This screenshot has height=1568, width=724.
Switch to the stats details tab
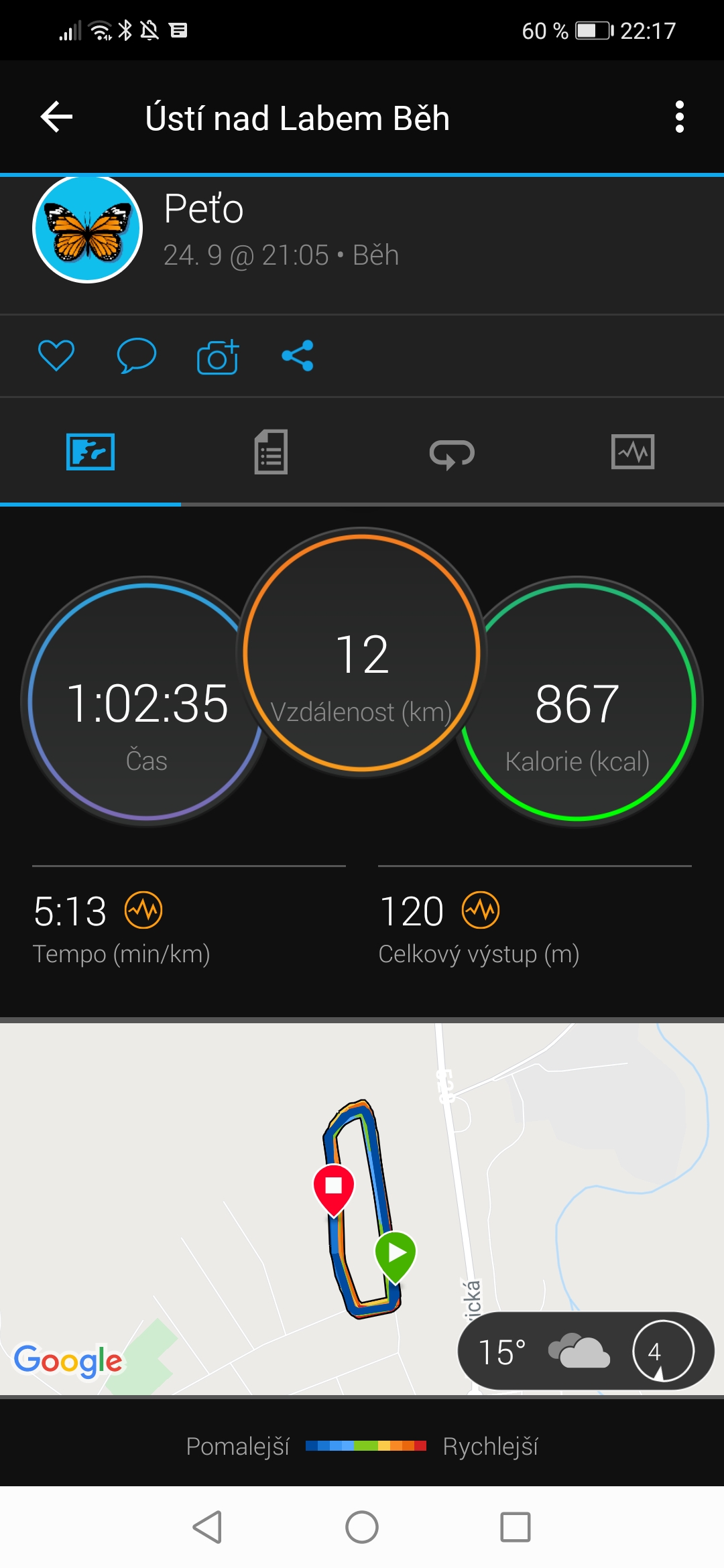(x=271, y=452)
